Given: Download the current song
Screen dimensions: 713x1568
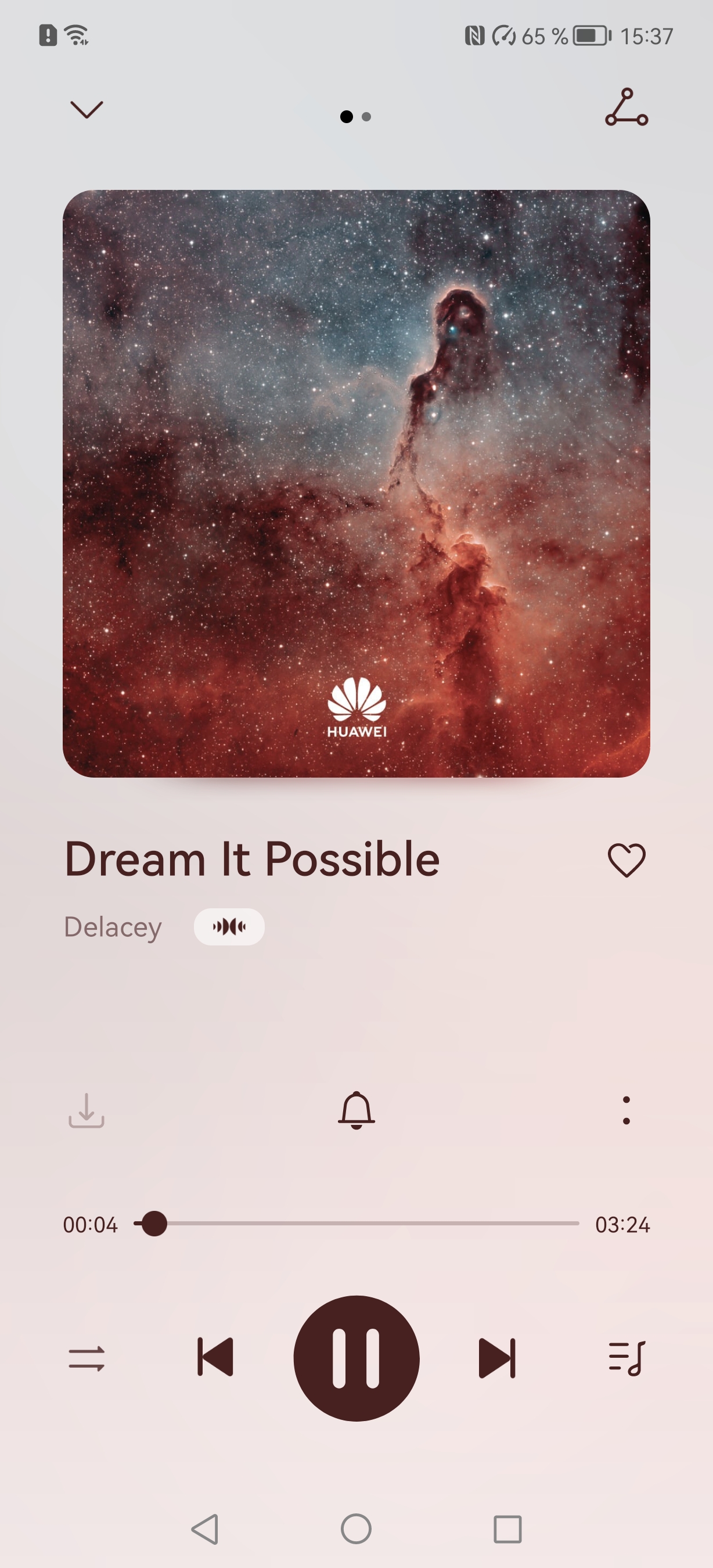Looking at the screenshot, I should click(x=87, y=1111).
